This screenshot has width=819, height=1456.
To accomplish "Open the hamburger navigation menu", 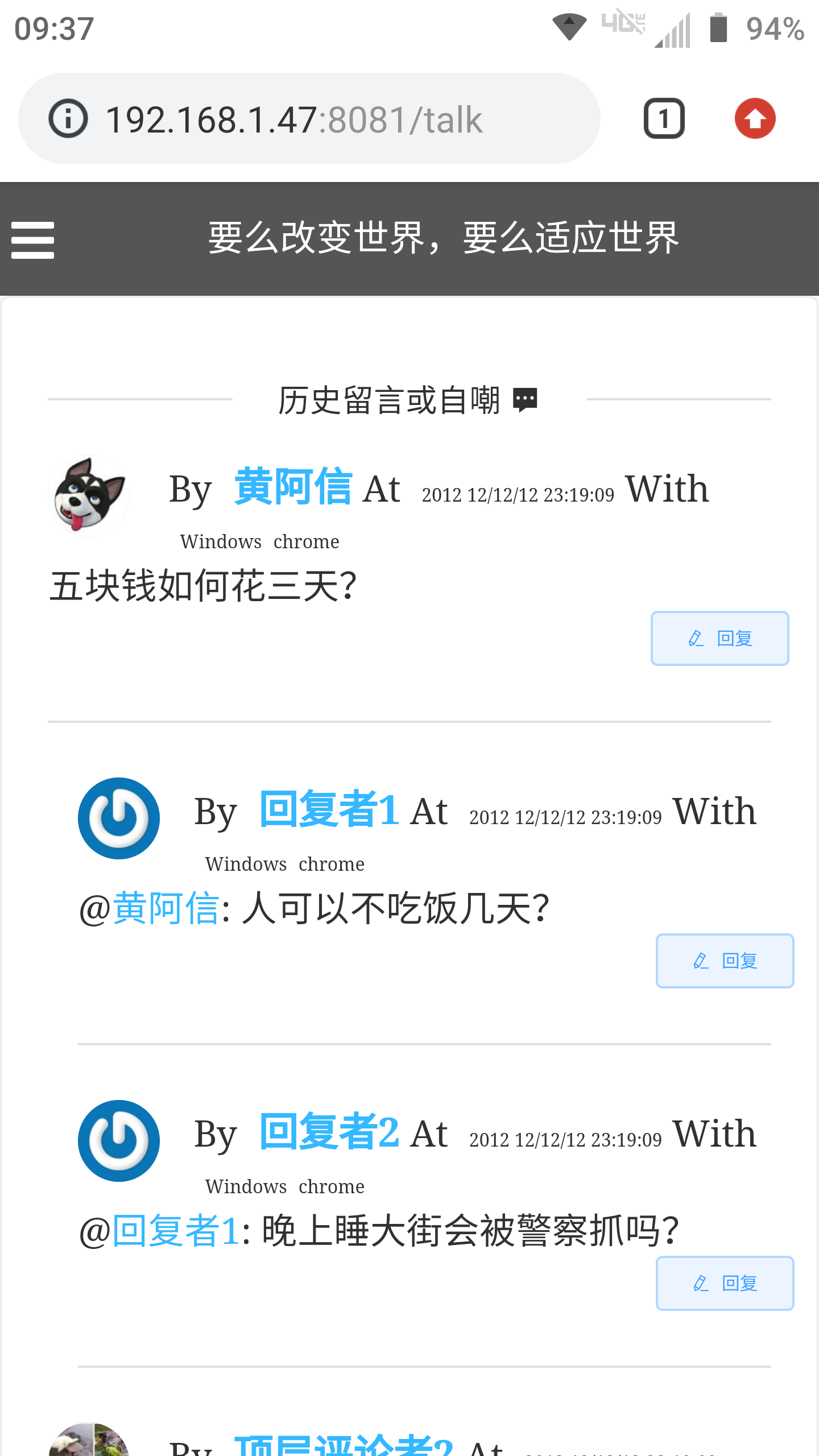I will coord(32,239).
